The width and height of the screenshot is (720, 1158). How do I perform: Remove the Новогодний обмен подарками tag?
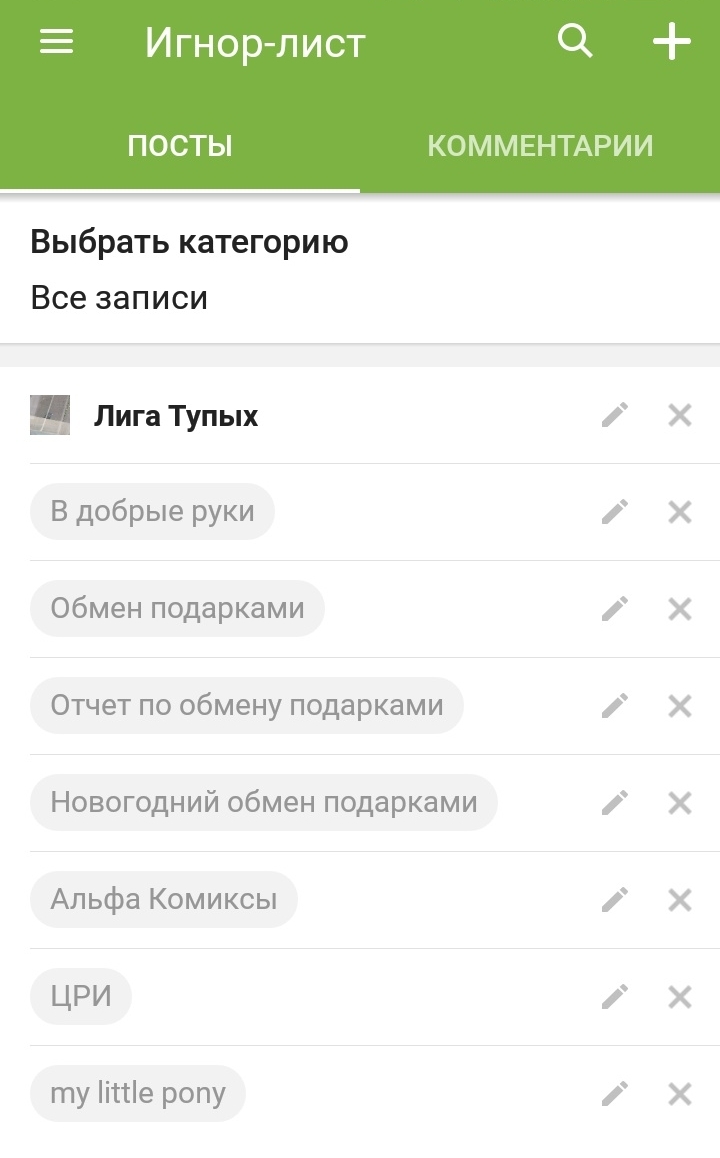(680, 803)
